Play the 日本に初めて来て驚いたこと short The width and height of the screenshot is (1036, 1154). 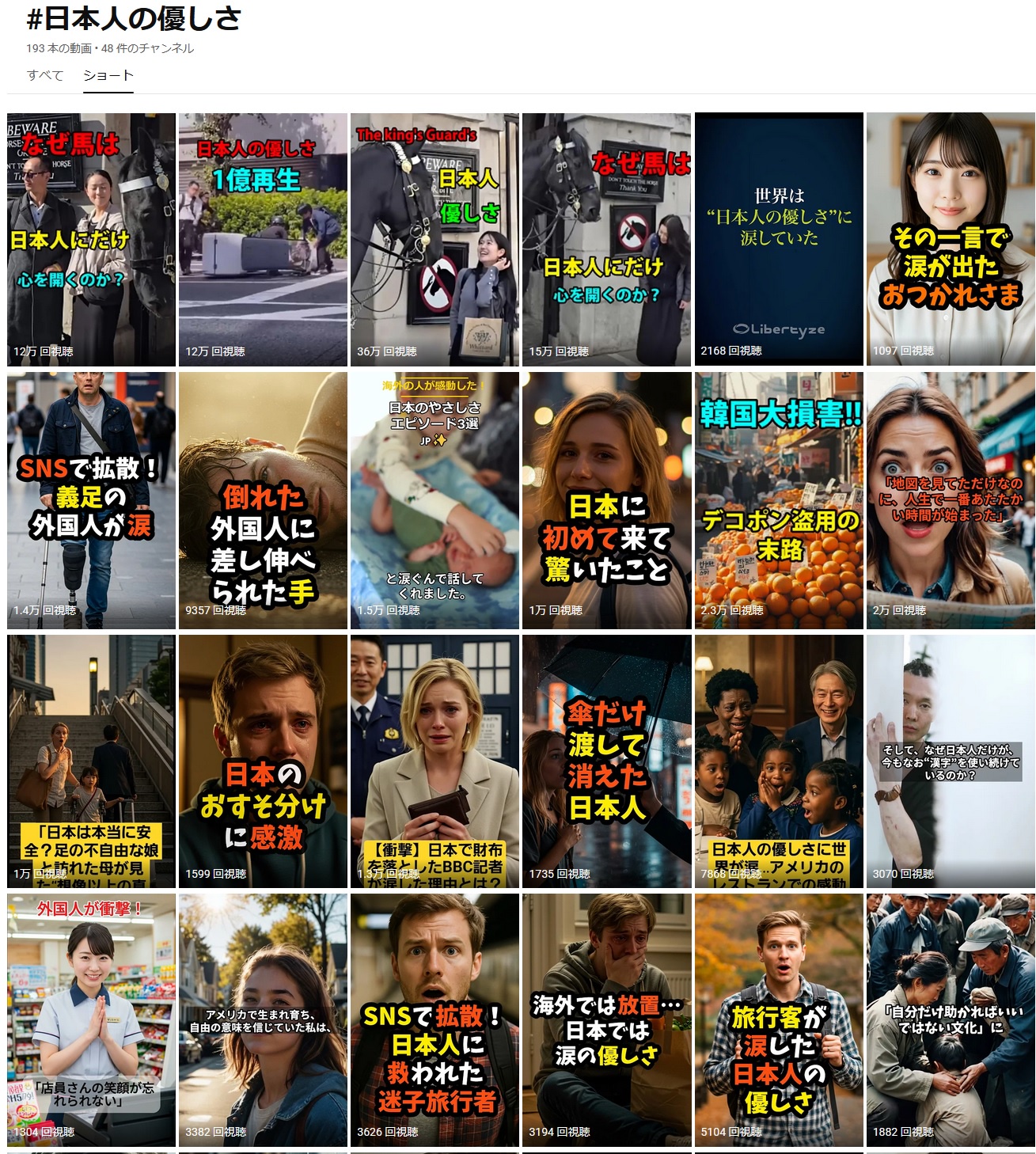[x=606, y=500]
